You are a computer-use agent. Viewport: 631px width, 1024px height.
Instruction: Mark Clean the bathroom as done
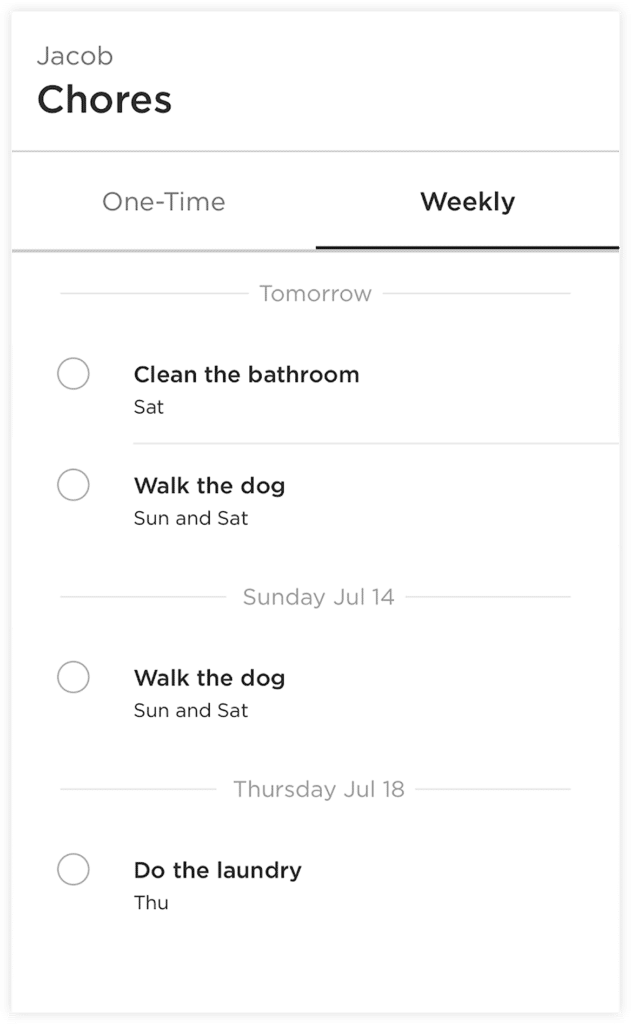pos(73,374)
